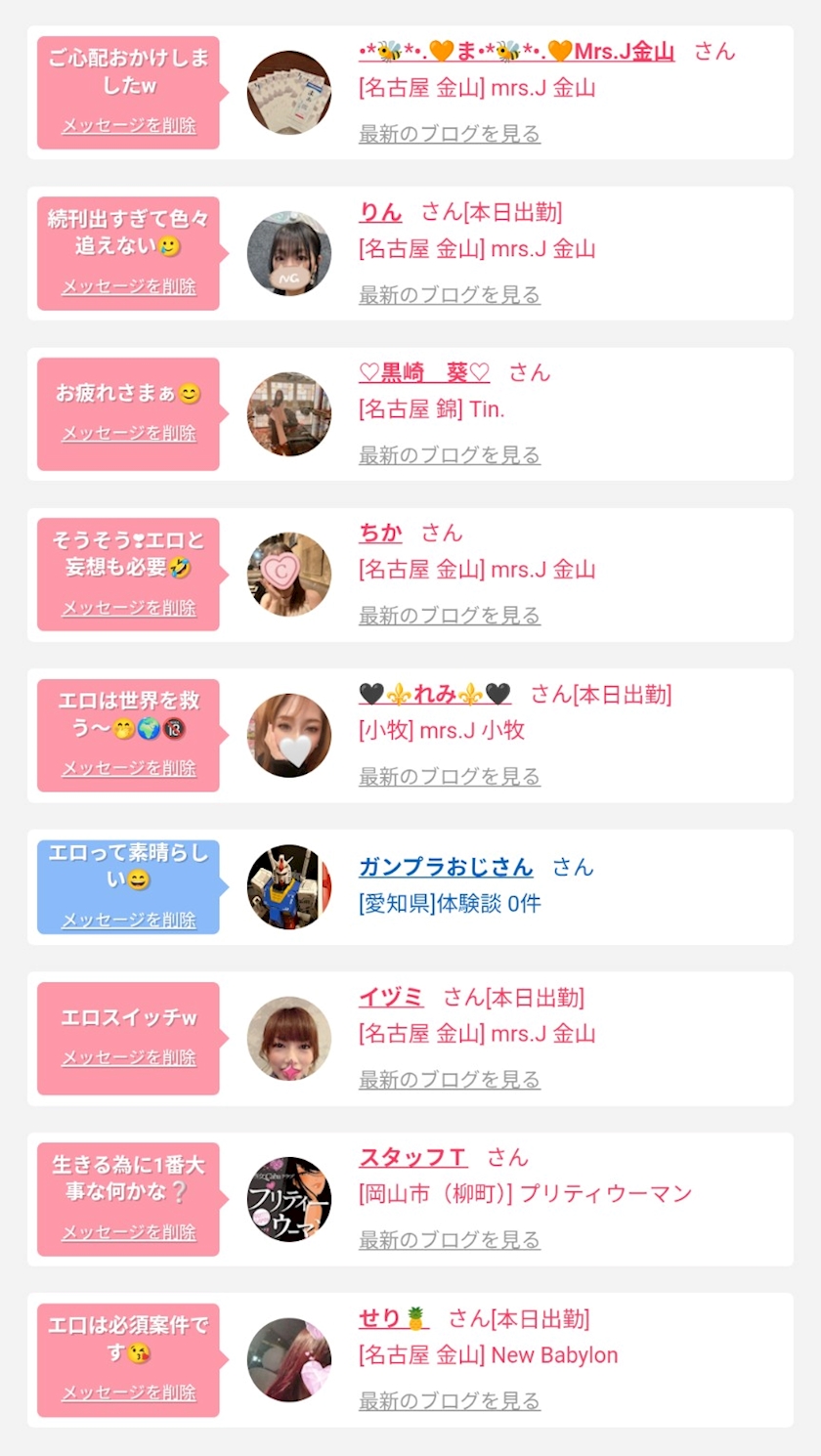View latest blog of 黒崎 葵
This screenshot has height=1456, width=821.
point(449,455)
